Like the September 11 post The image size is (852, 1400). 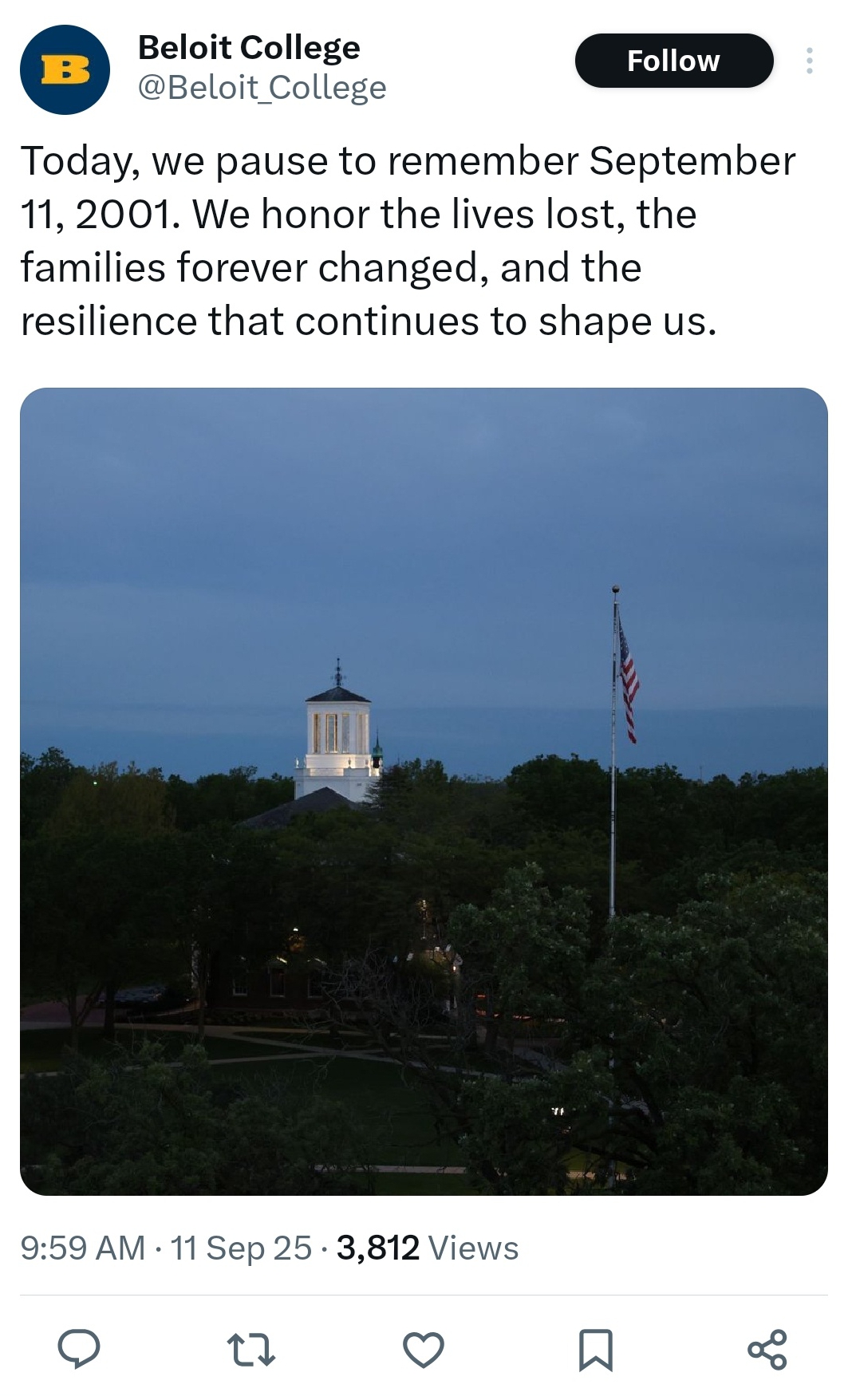pos(424,1349)
